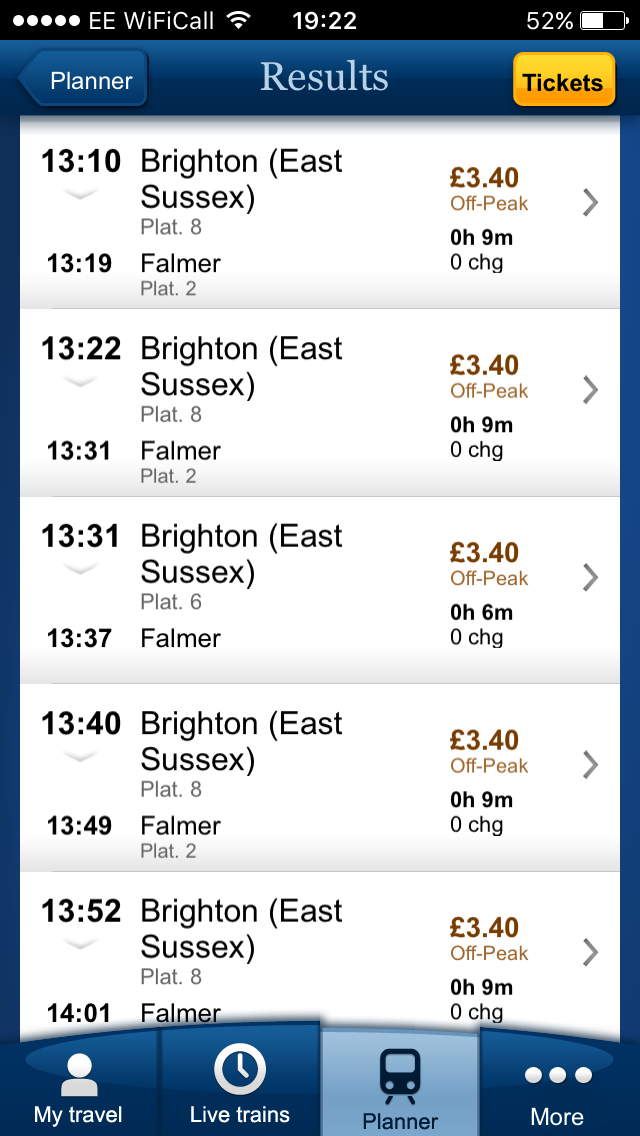Open the 13:40 Brighton to Falmer result

320,777
